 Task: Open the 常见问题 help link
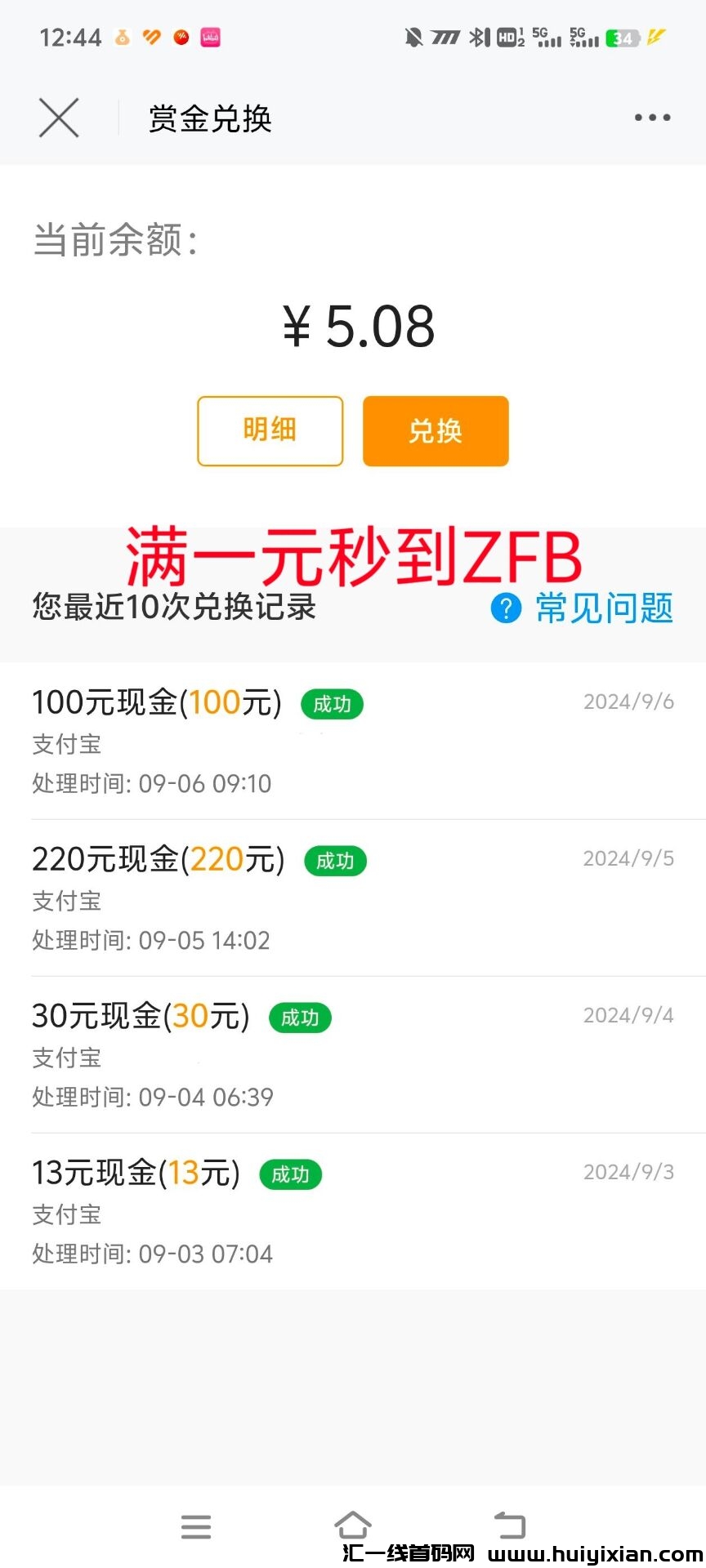point(583,608)
